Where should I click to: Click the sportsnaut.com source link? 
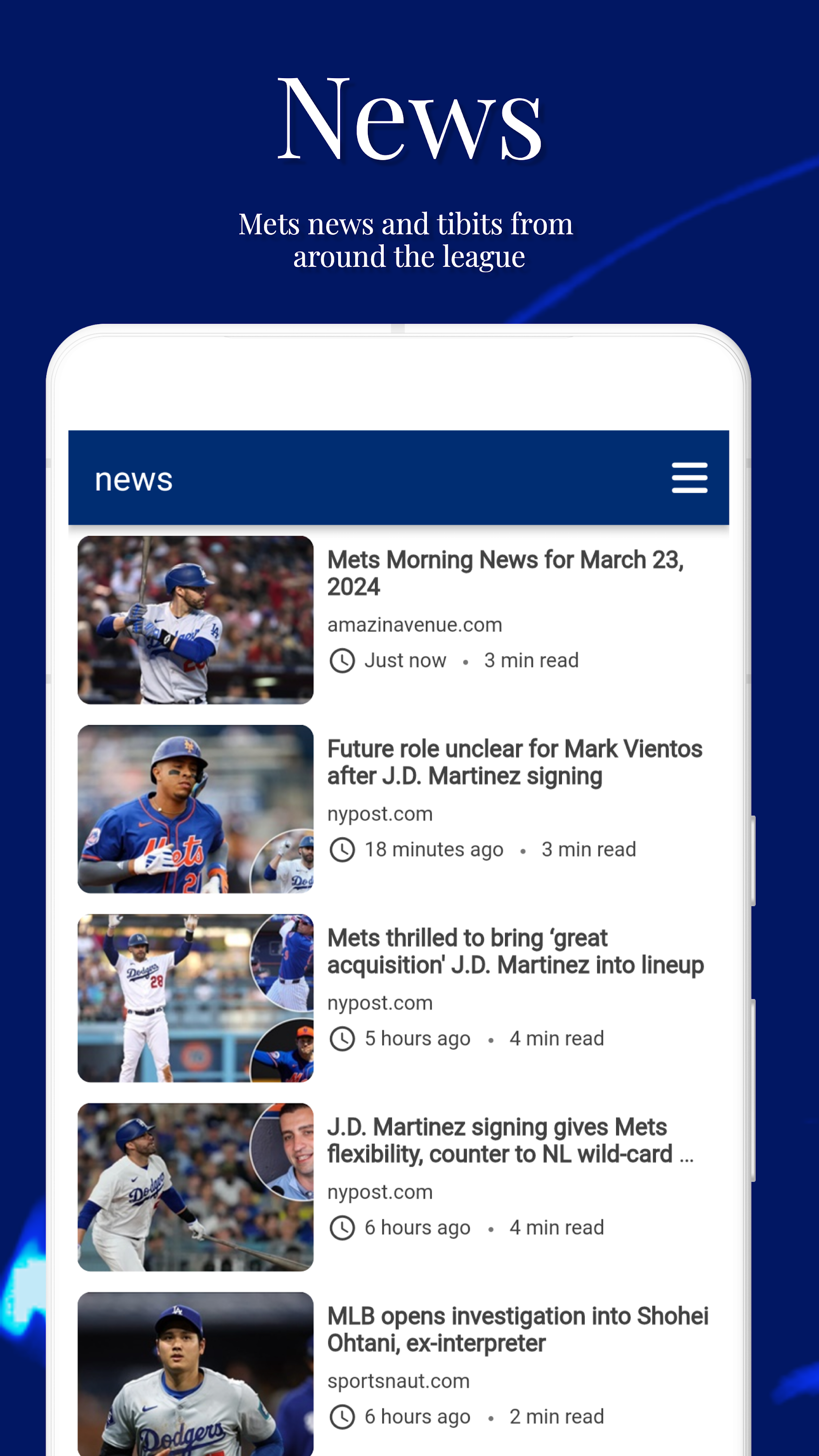[x=398, y=1380]
